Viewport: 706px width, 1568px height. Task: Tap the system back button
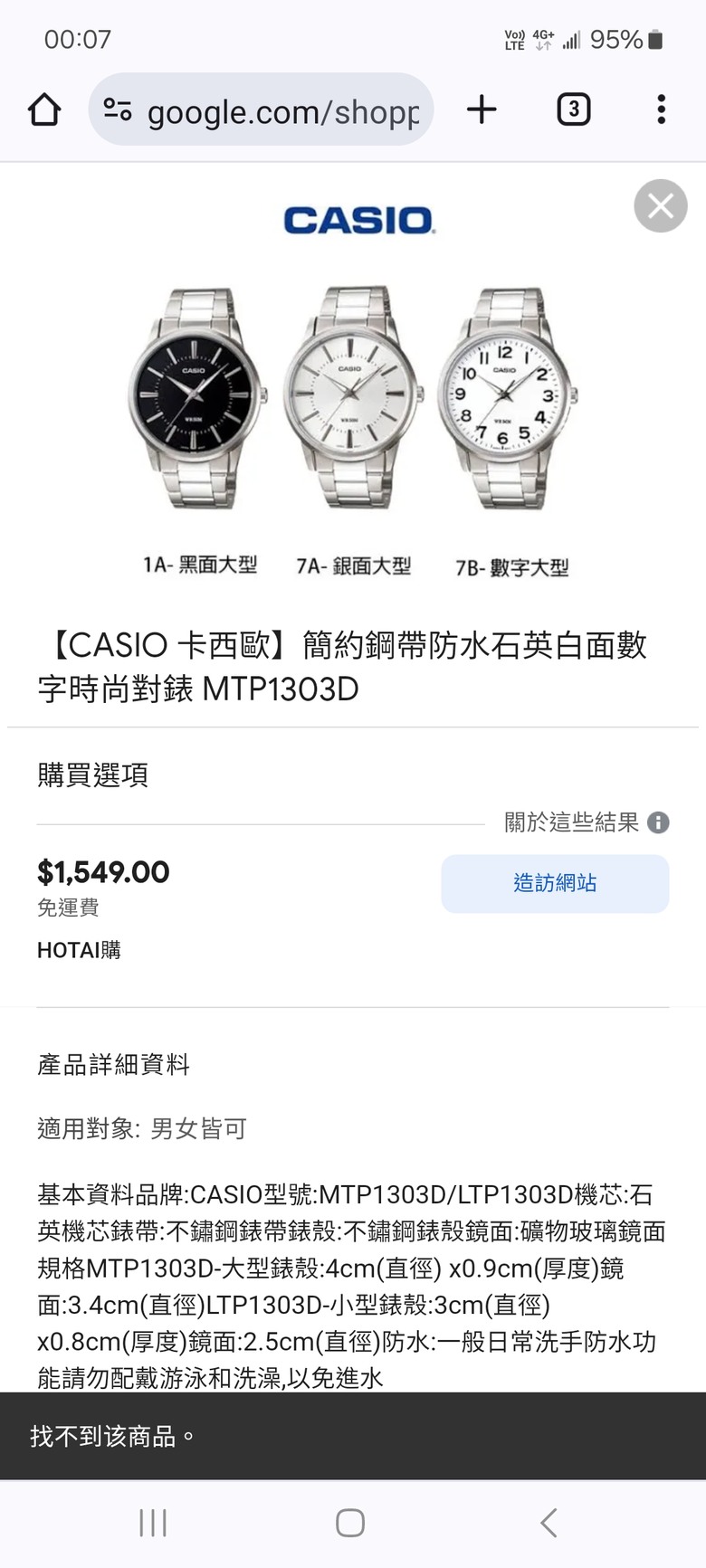pos(549,1523)
